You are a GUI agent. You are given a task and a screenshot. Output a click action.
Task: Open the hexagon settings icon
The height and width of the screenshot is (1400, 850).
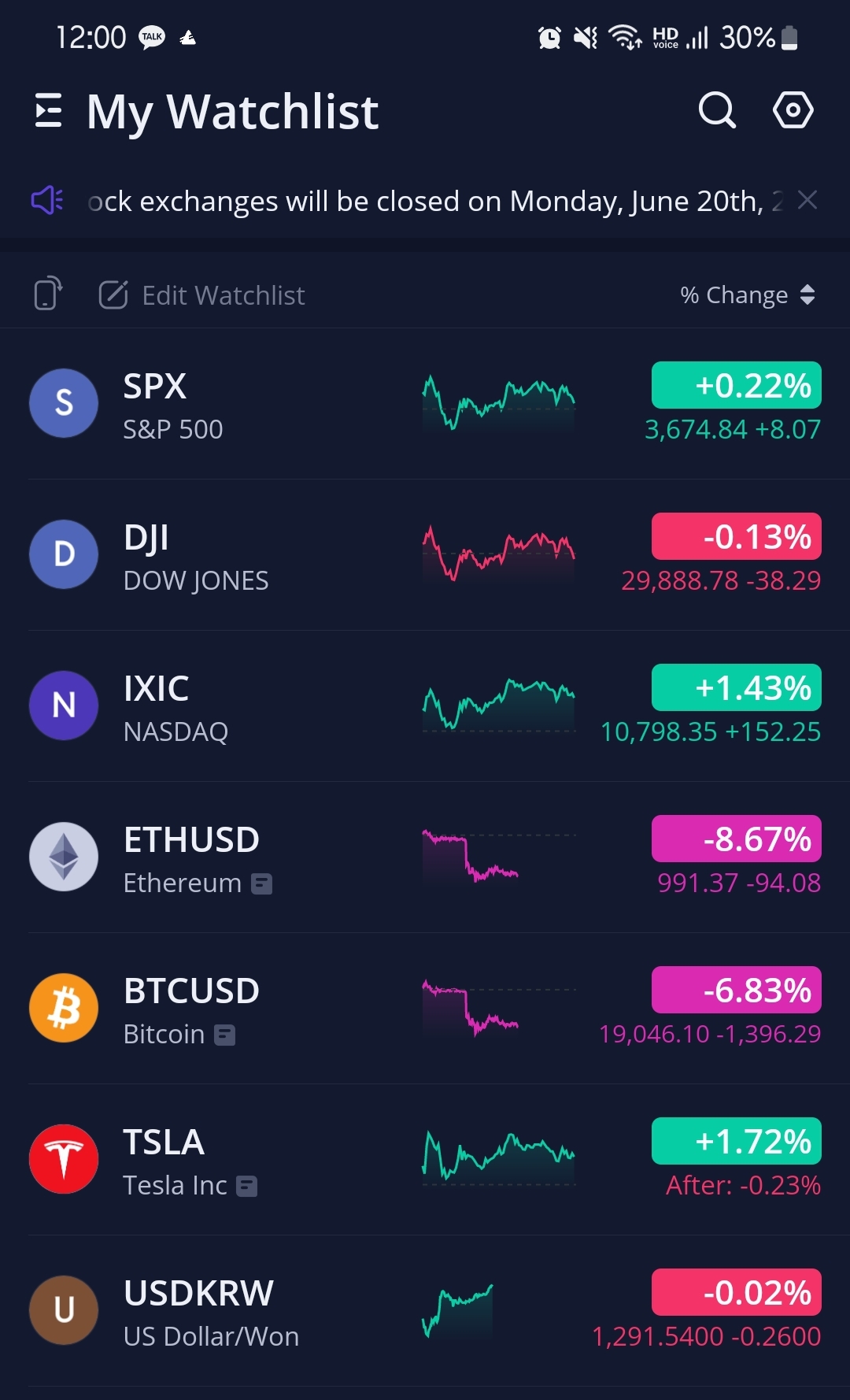(x=793, y=110)
